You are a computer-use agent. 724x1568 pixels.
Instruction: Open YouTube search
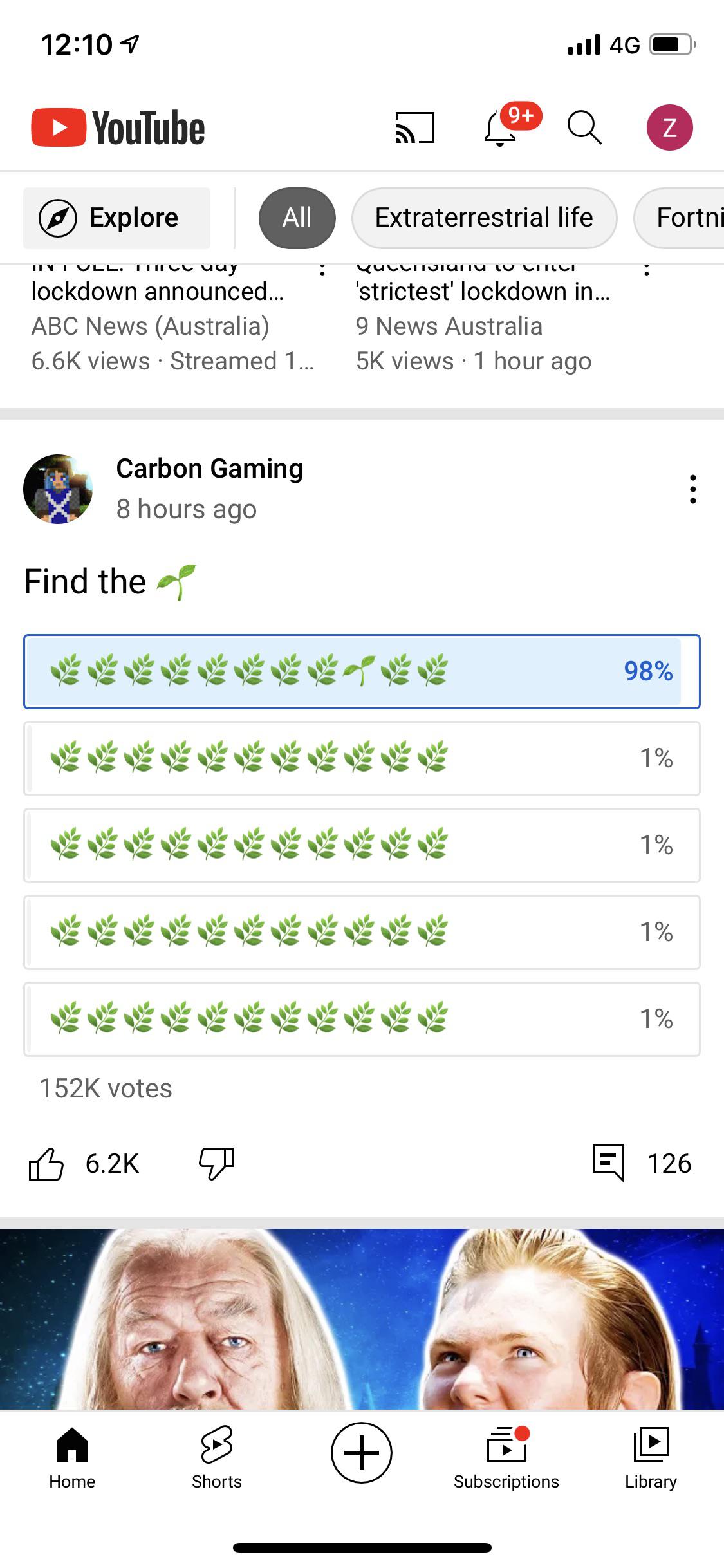pyautogui.click(x=584, y=127)
